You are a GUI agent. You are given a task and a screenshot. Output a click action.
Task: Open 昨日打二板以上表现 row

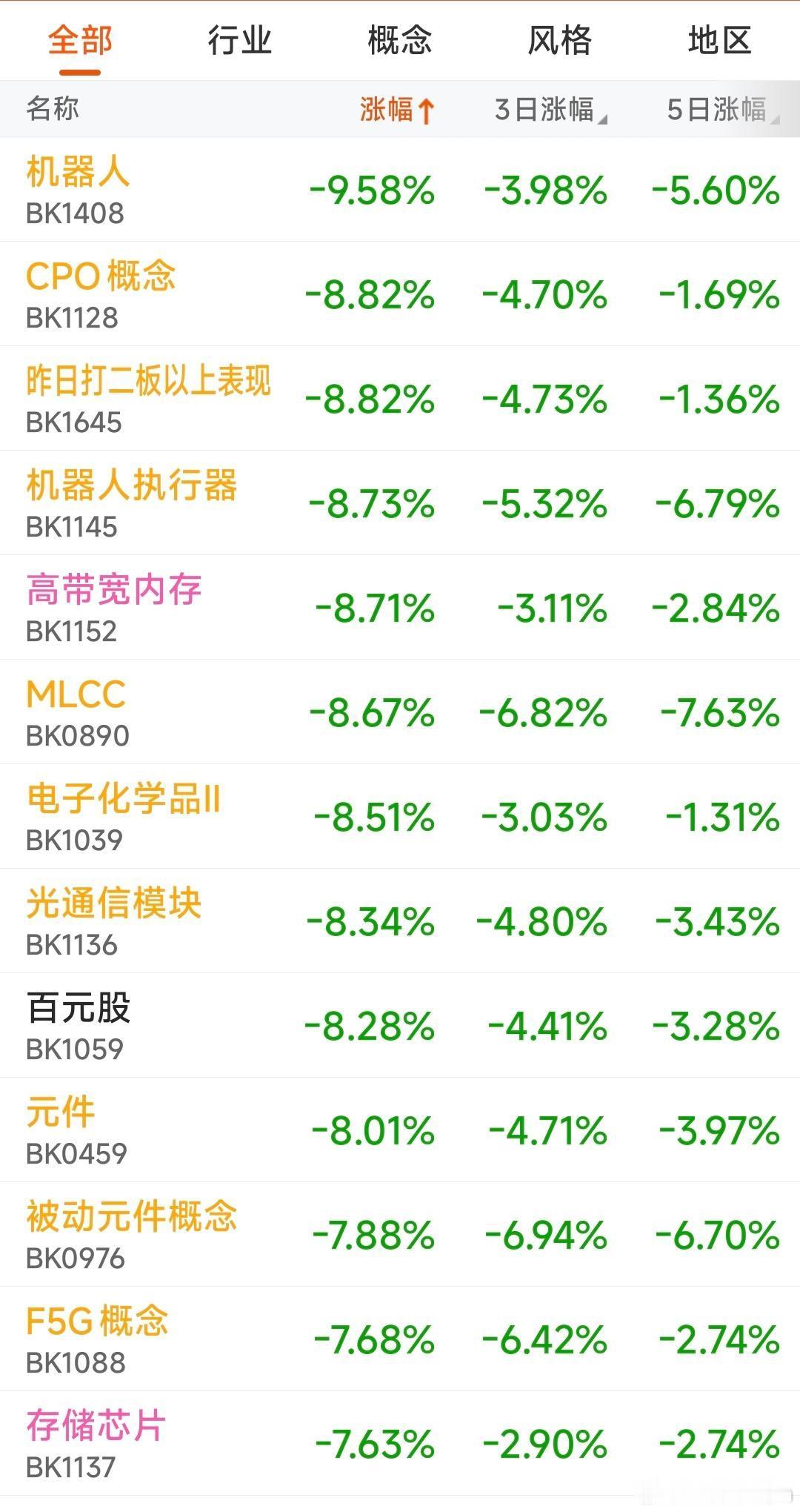tap(400, 399)
